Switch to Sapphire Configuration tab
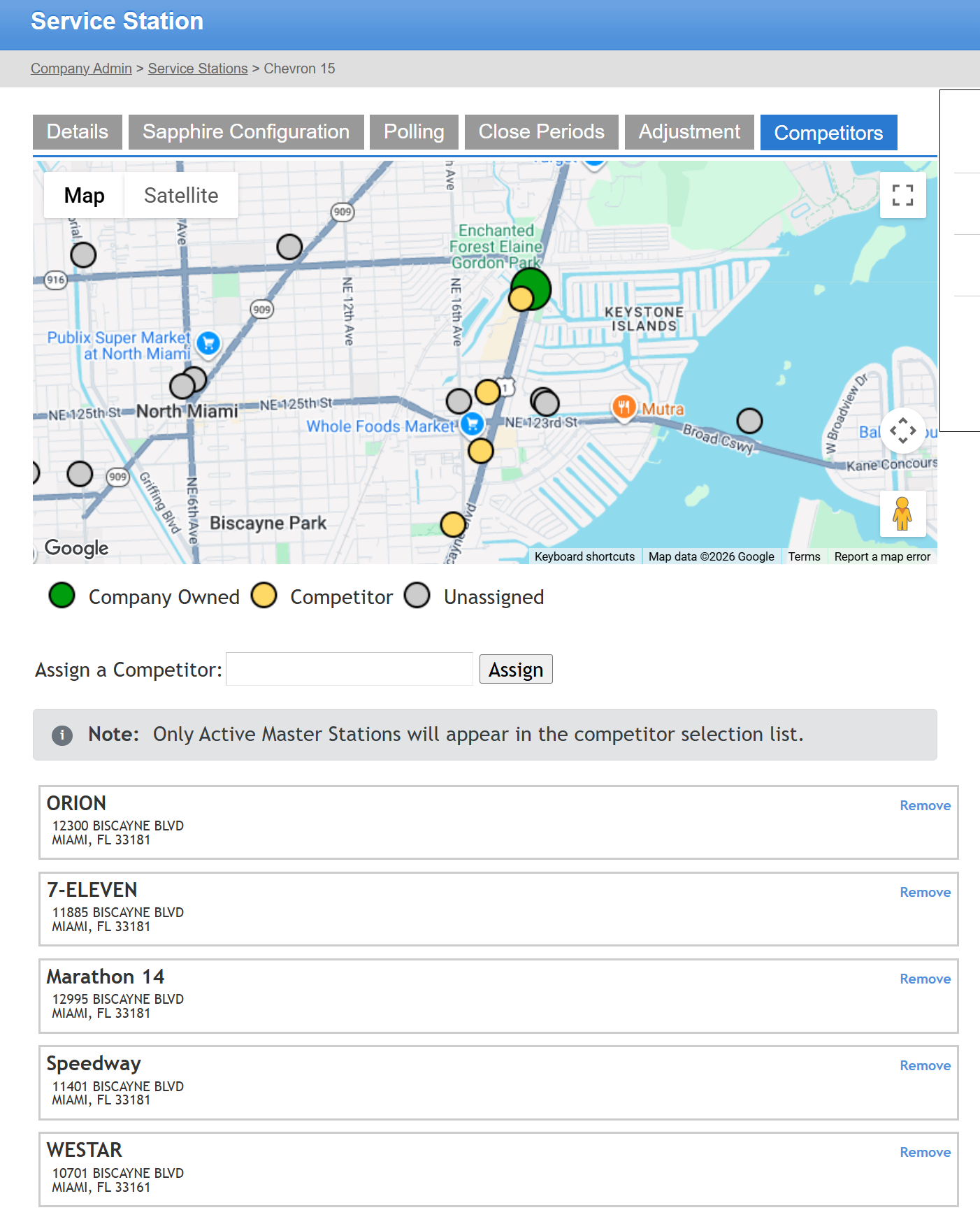 [246, 132]
